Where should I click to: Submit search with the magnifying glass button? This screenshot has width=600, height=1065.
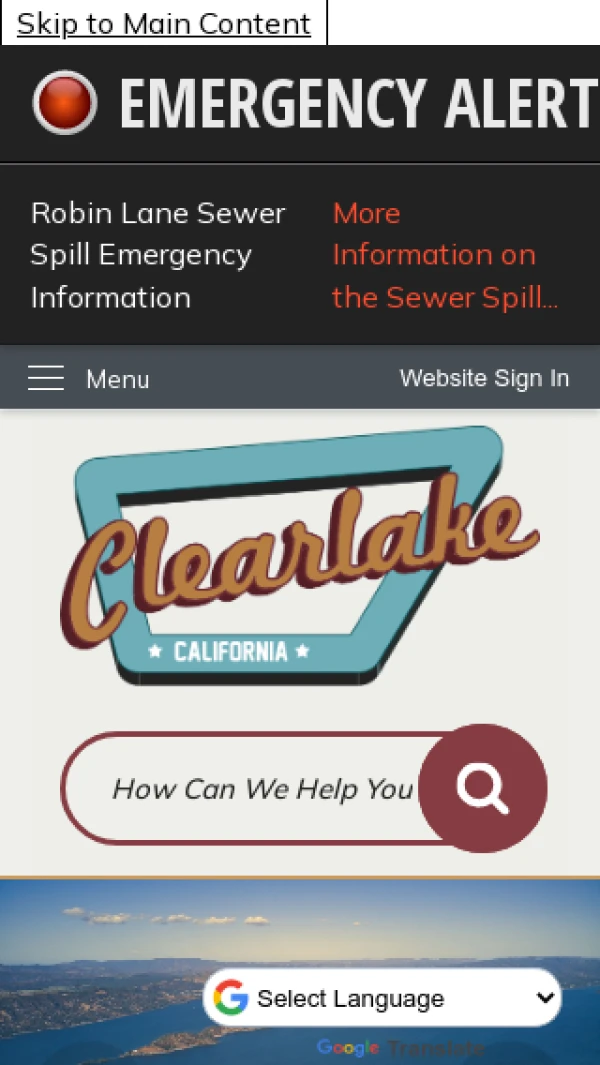(483, 789)
